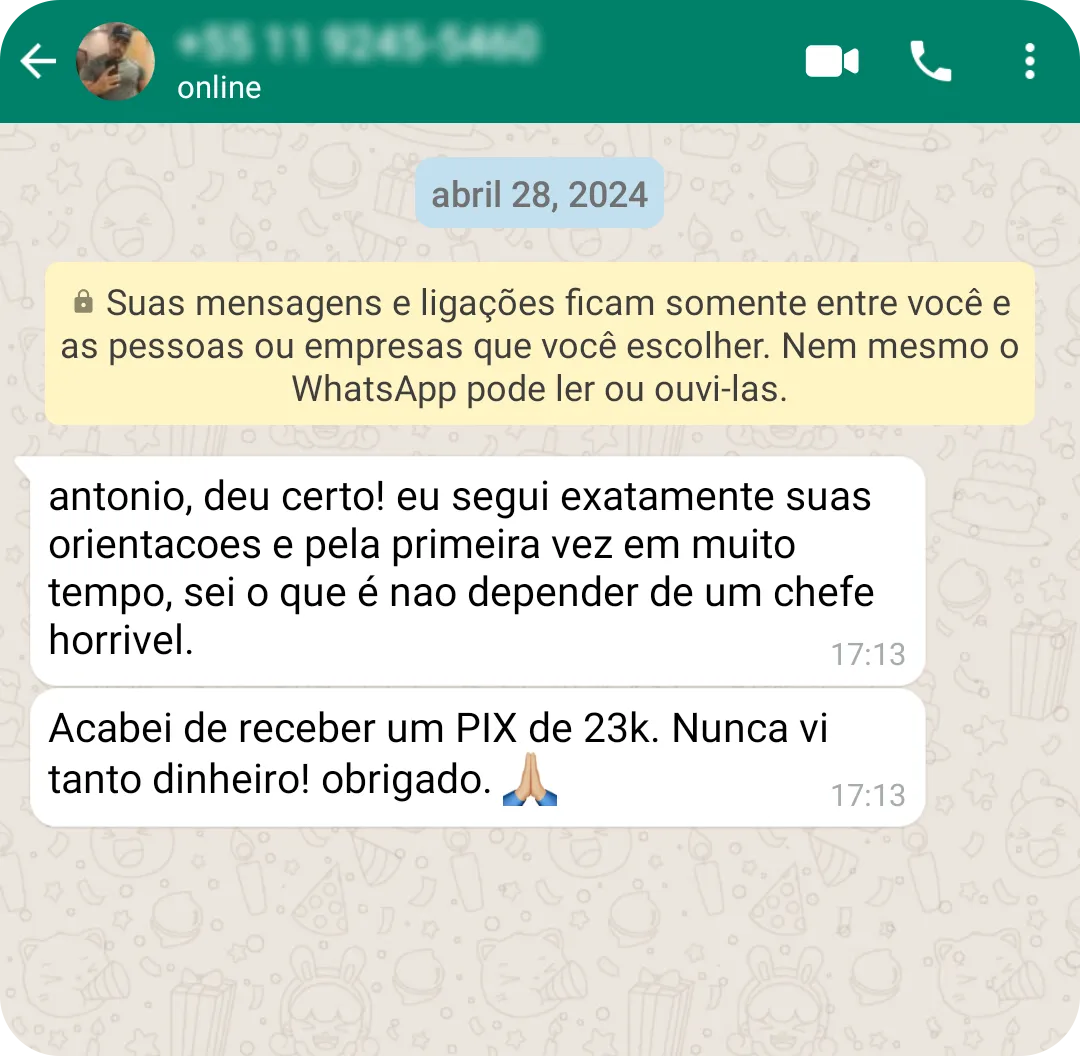Go back to the chats list

coord(38,62)
